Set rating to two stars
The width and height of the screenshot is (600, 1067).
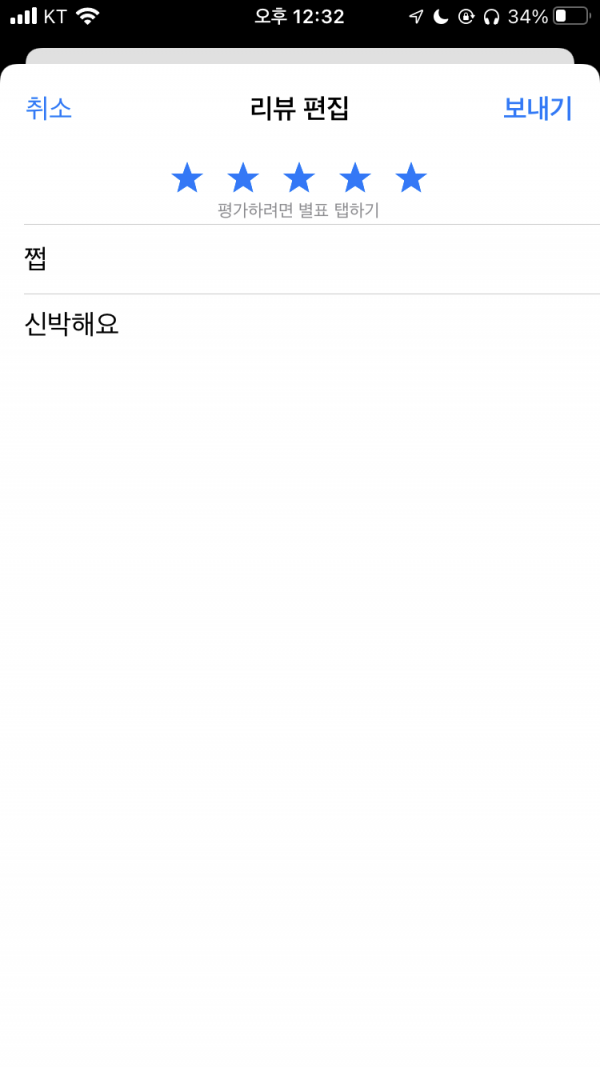tap(243, 178)
